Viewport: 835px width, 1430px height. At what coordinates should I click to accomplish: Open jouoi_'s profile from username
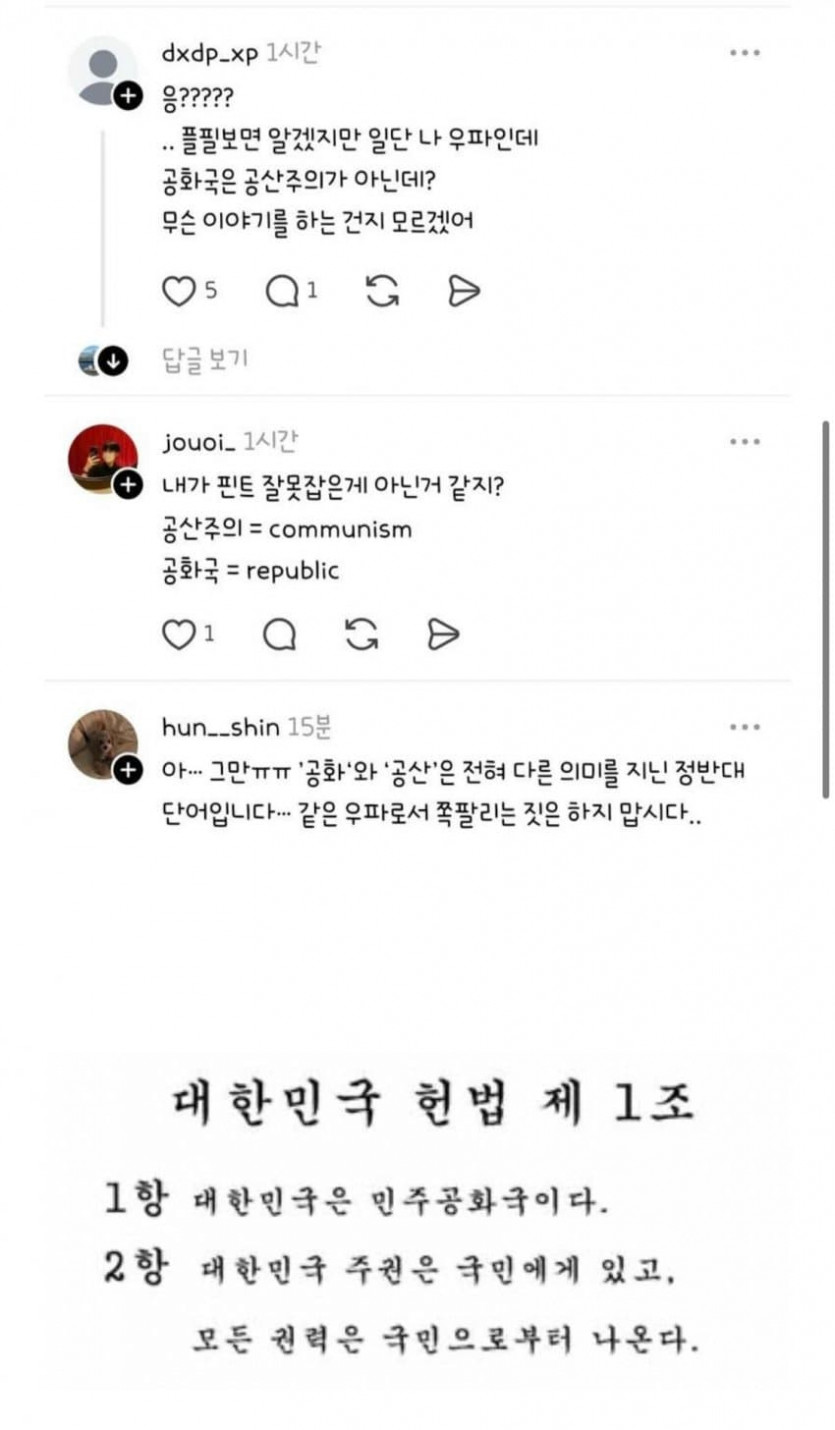pos(198,440)
